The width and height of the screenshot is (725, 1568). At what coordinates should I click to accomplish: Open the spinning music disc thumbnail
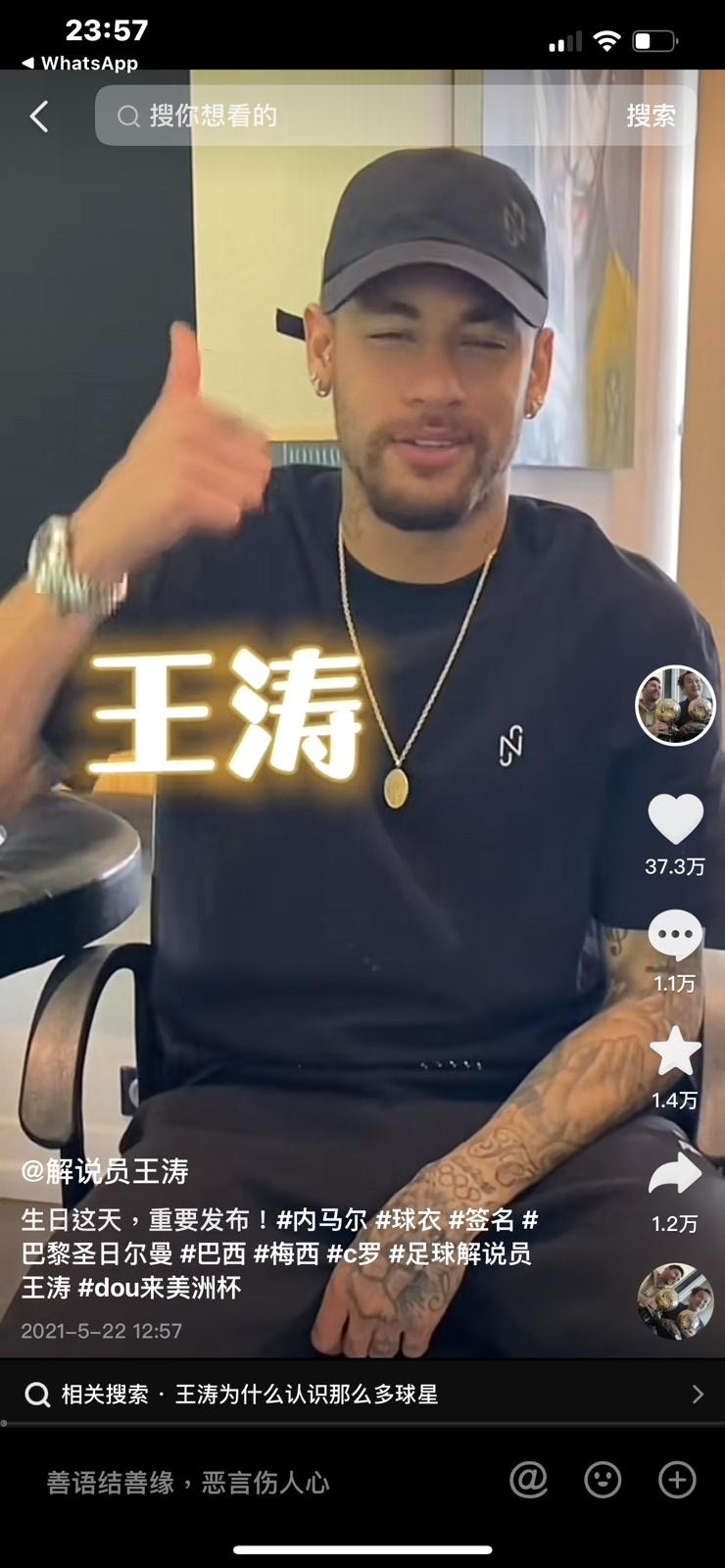[675, 1301]
